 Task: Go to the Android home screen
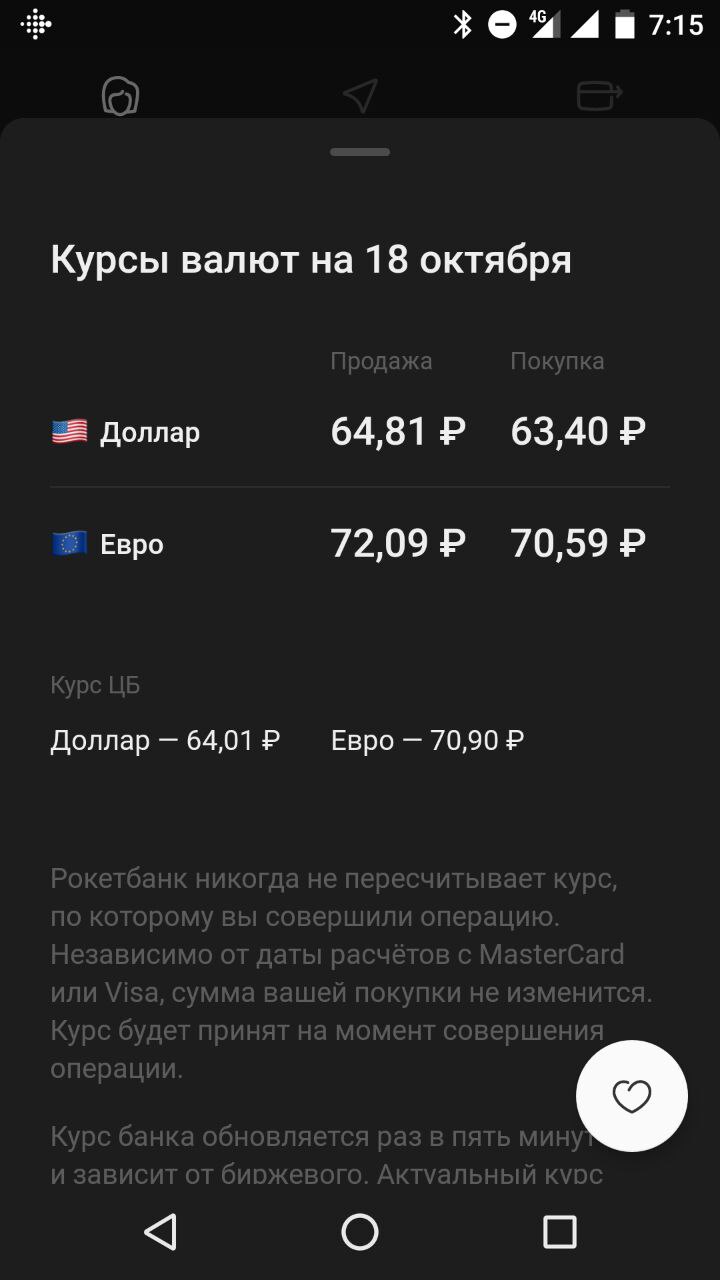pyautogui.click(x=360, y=1232)
